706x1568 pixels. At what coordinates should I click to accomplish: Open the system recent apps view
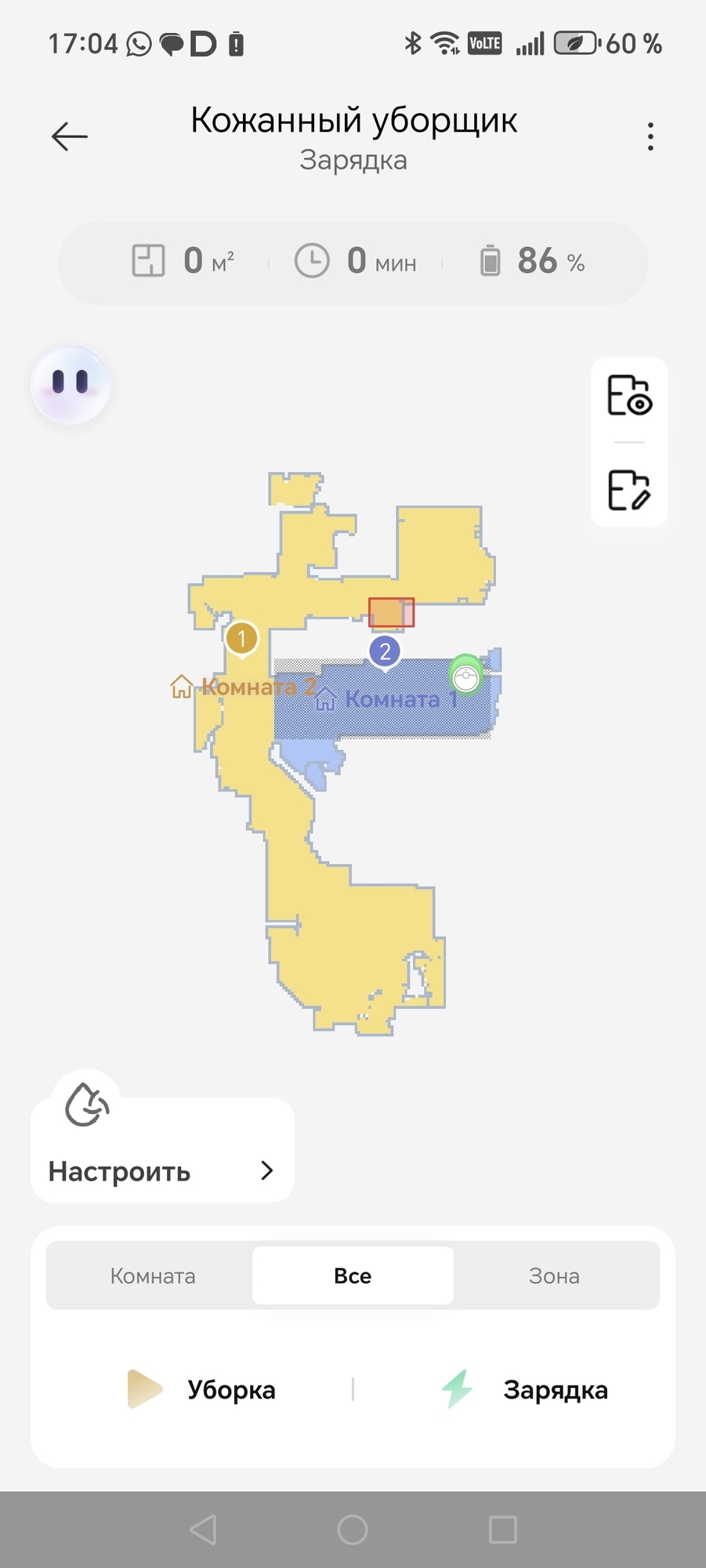(503, 1529)
